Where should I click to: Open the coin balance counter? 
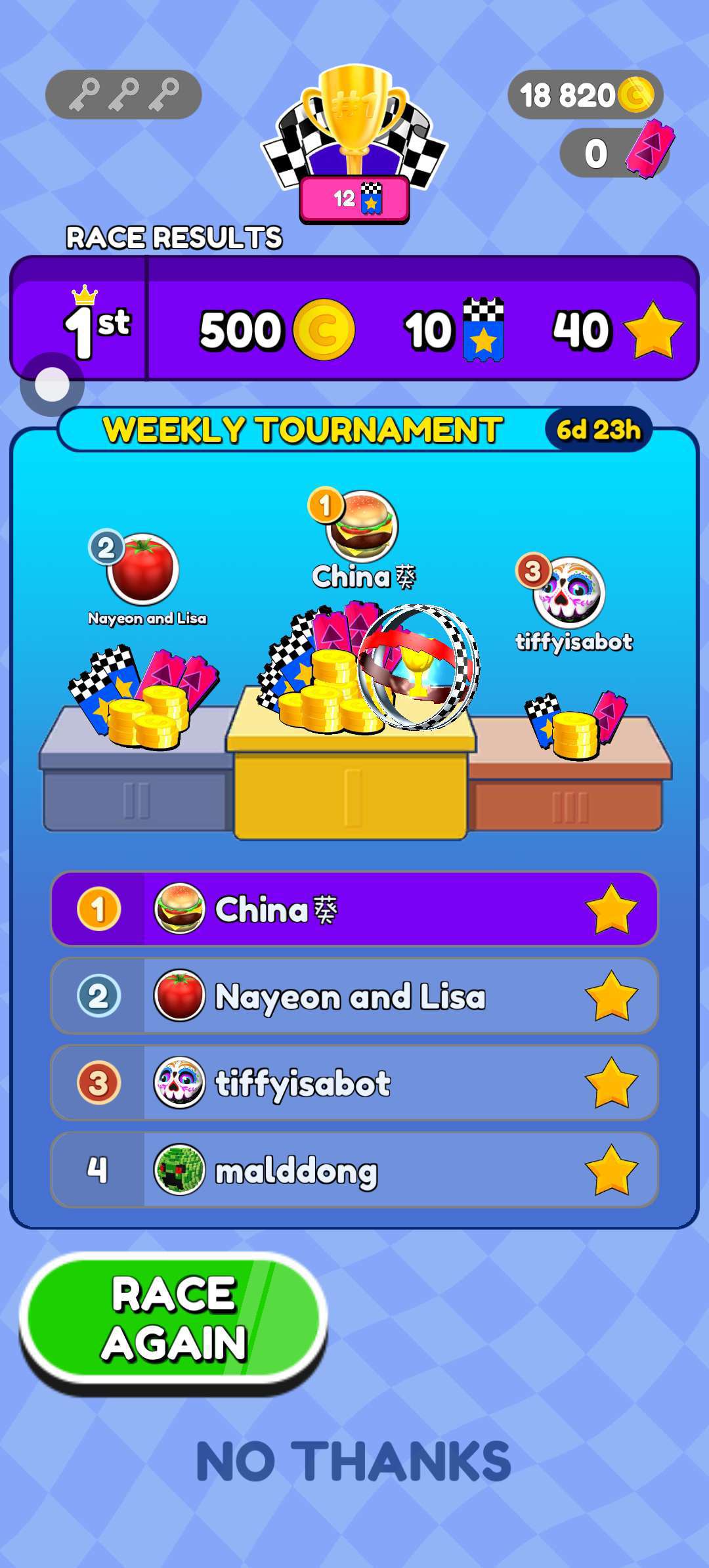(x=585, y=95)
